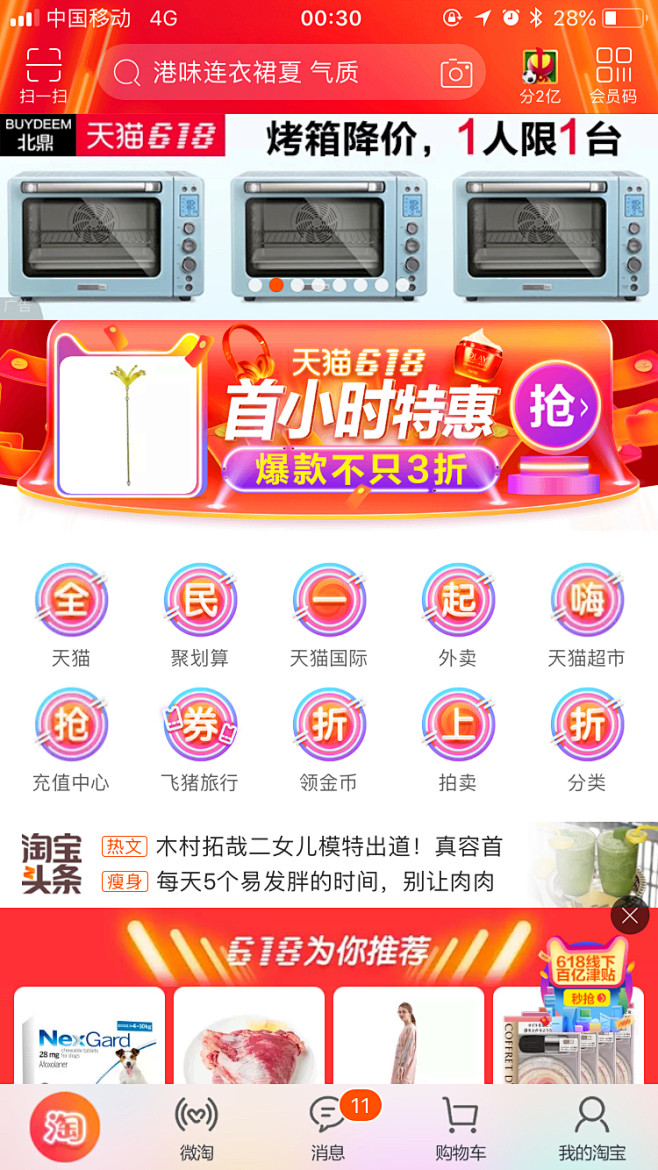Open 天猫超市
This screenshot has width=658, height=1170.
click(x=587, y=614)
